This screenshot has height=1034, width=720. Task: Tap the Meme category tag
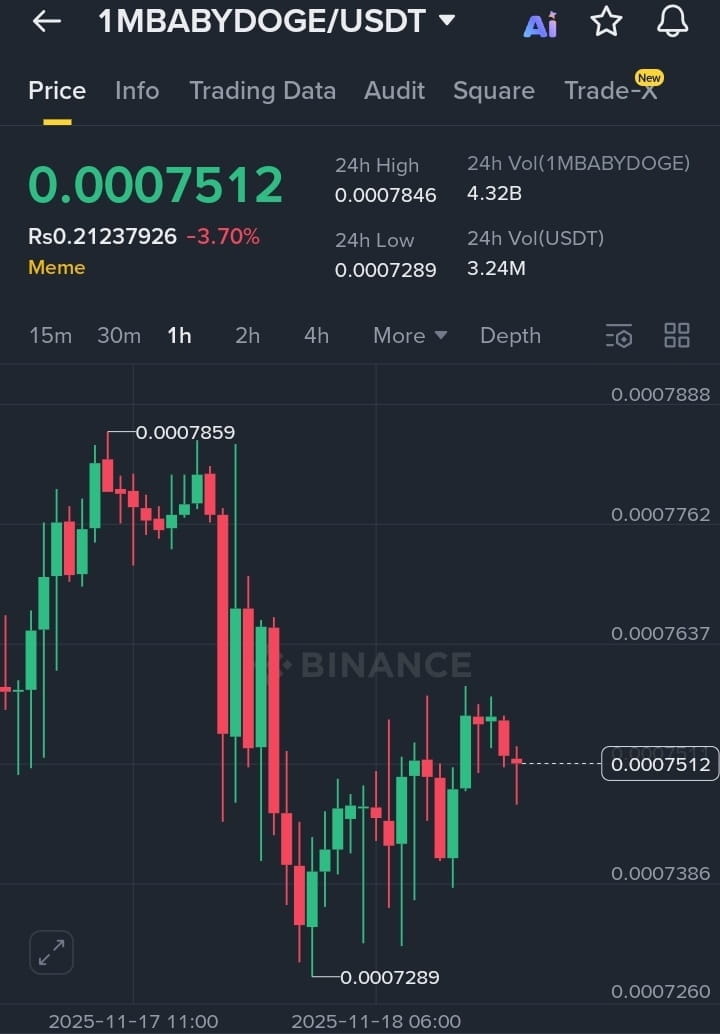(56, 267)
